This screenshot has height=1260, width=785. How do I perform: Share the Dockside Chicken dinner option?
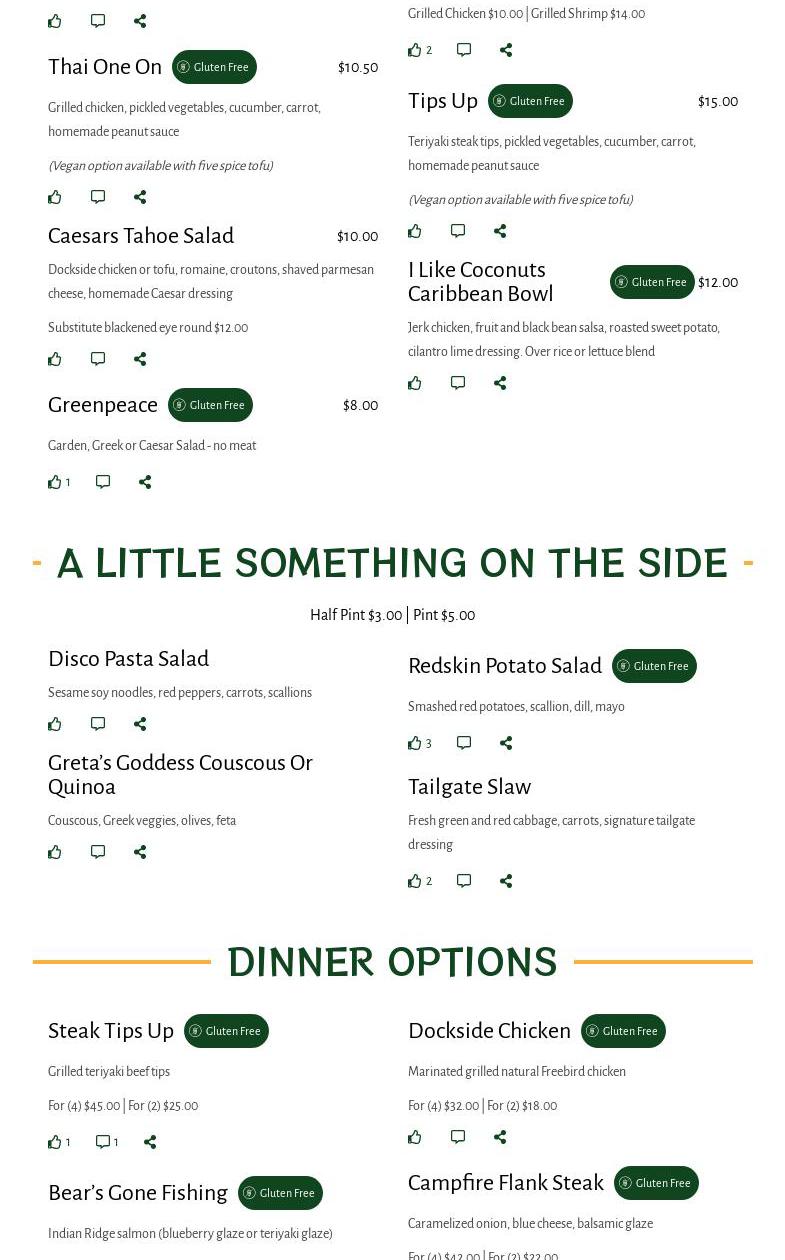point(500,1137)
